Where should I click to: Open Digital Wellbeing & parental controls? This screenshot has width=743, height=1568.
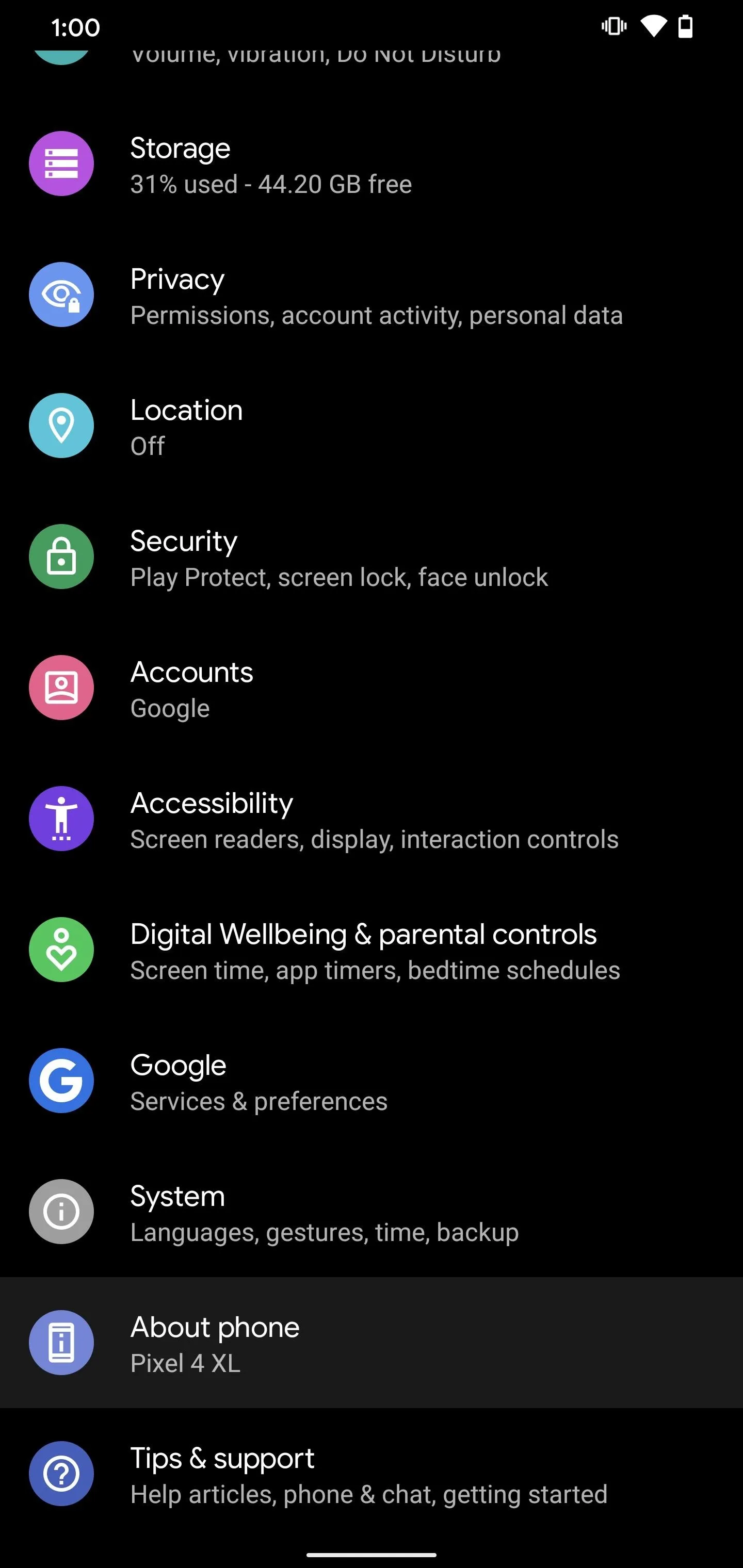pyautogui.click(x=372, y=950)
